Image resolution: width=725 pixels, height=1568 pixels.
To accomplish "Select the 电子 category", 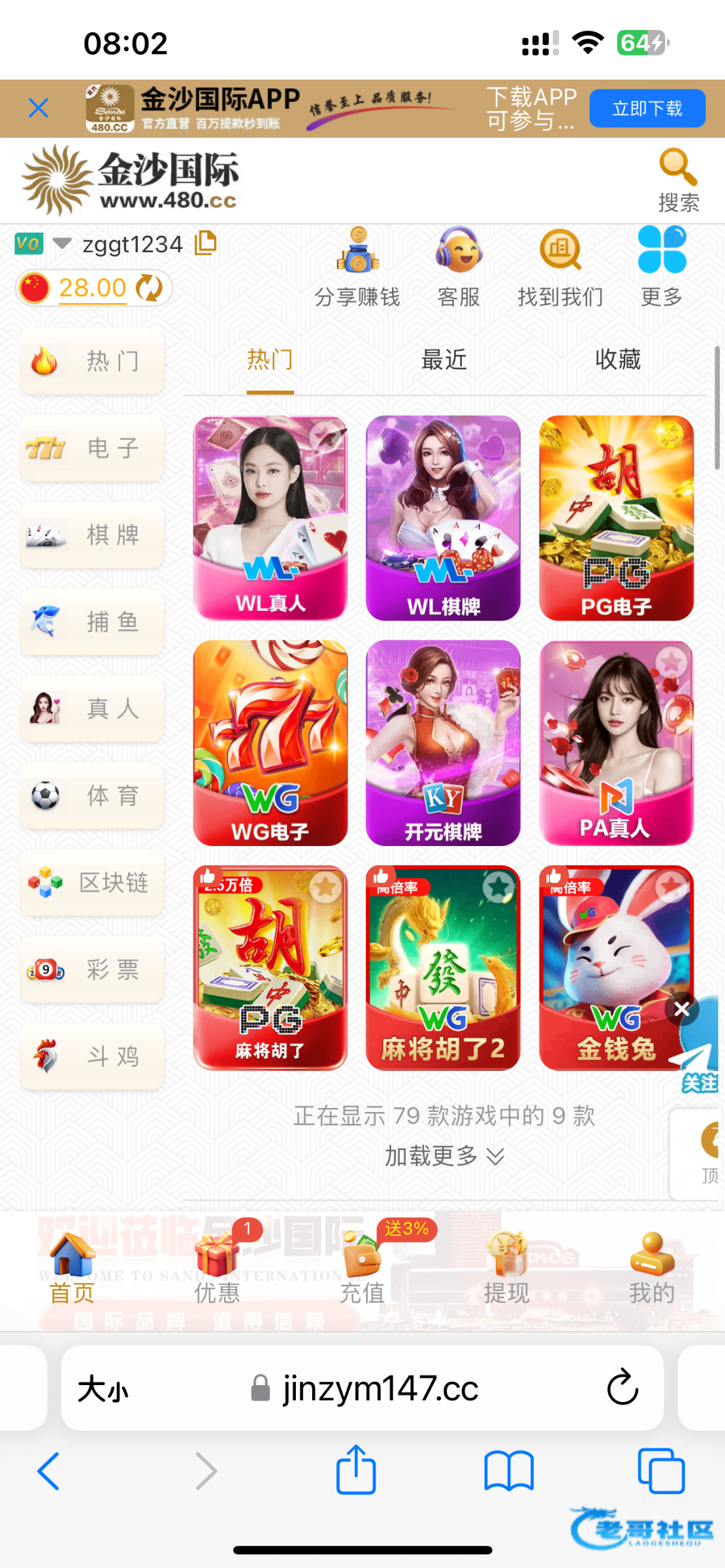I will click(x=91, y=448).
